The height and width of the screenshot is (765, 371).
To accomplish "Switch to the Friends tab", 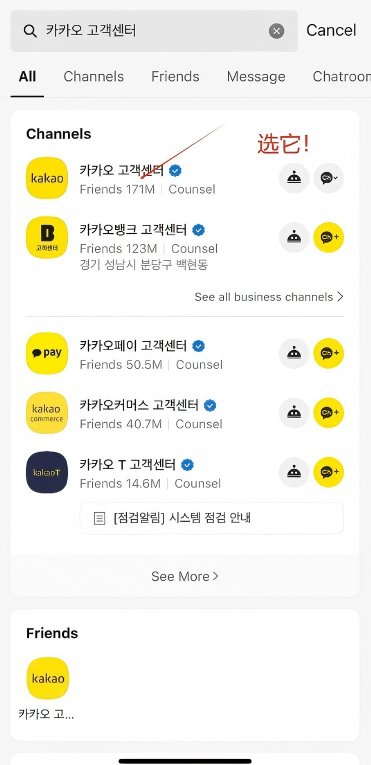I will click(175, 77).
